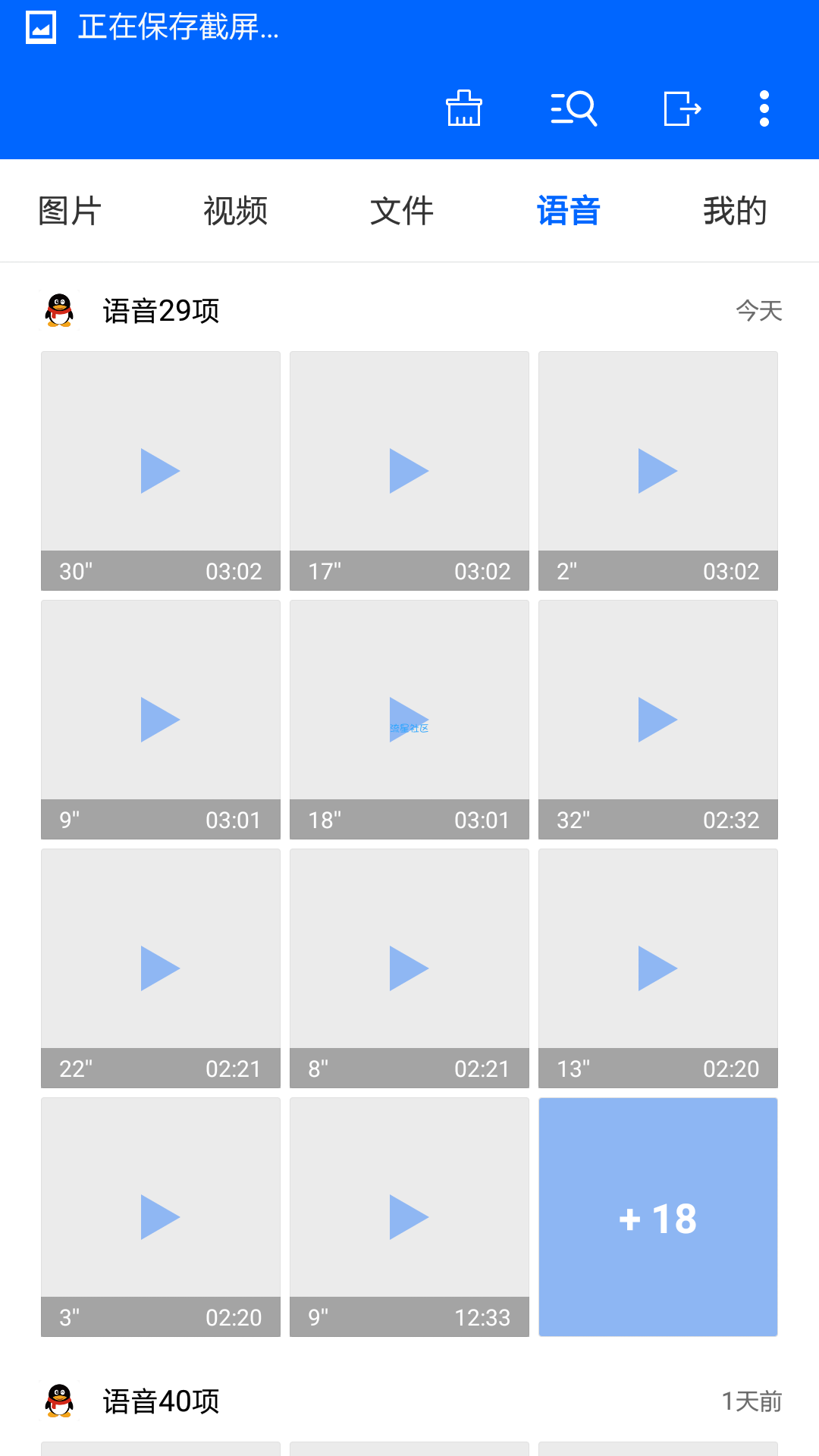Open the three-dot overflow menu
819x1456 pixels.
[764, 108]
